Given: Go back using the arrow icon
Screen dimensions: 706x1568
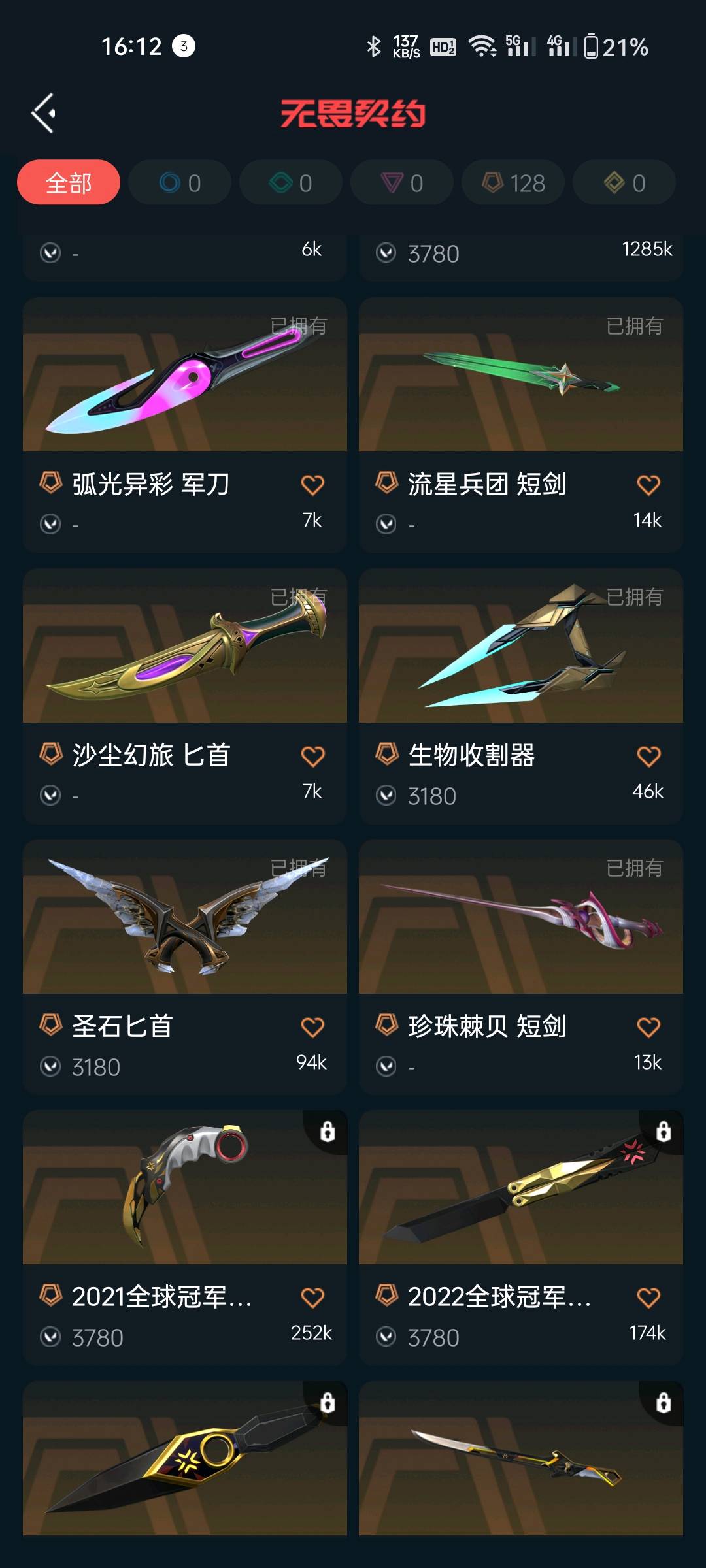Looking at the screenshot, I should 44,114.
